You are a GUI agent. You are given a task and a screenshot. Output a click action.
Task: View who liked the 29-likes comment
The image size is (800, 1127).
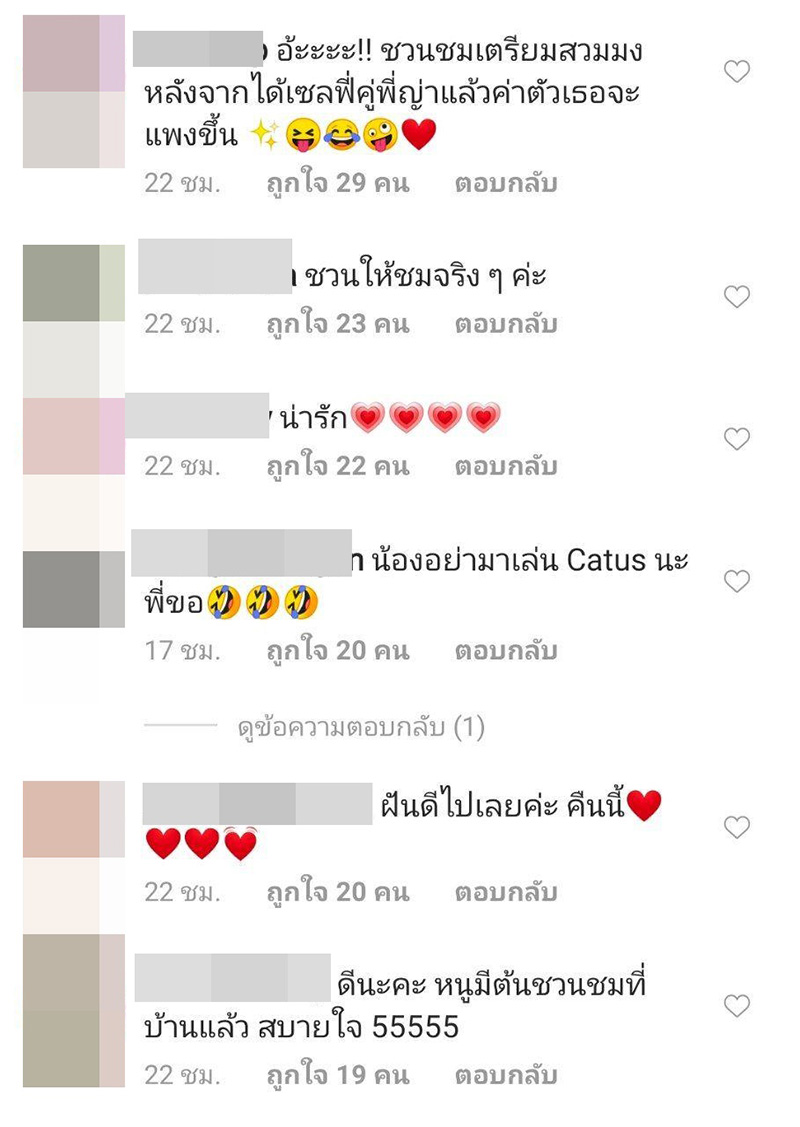[337, 184]
